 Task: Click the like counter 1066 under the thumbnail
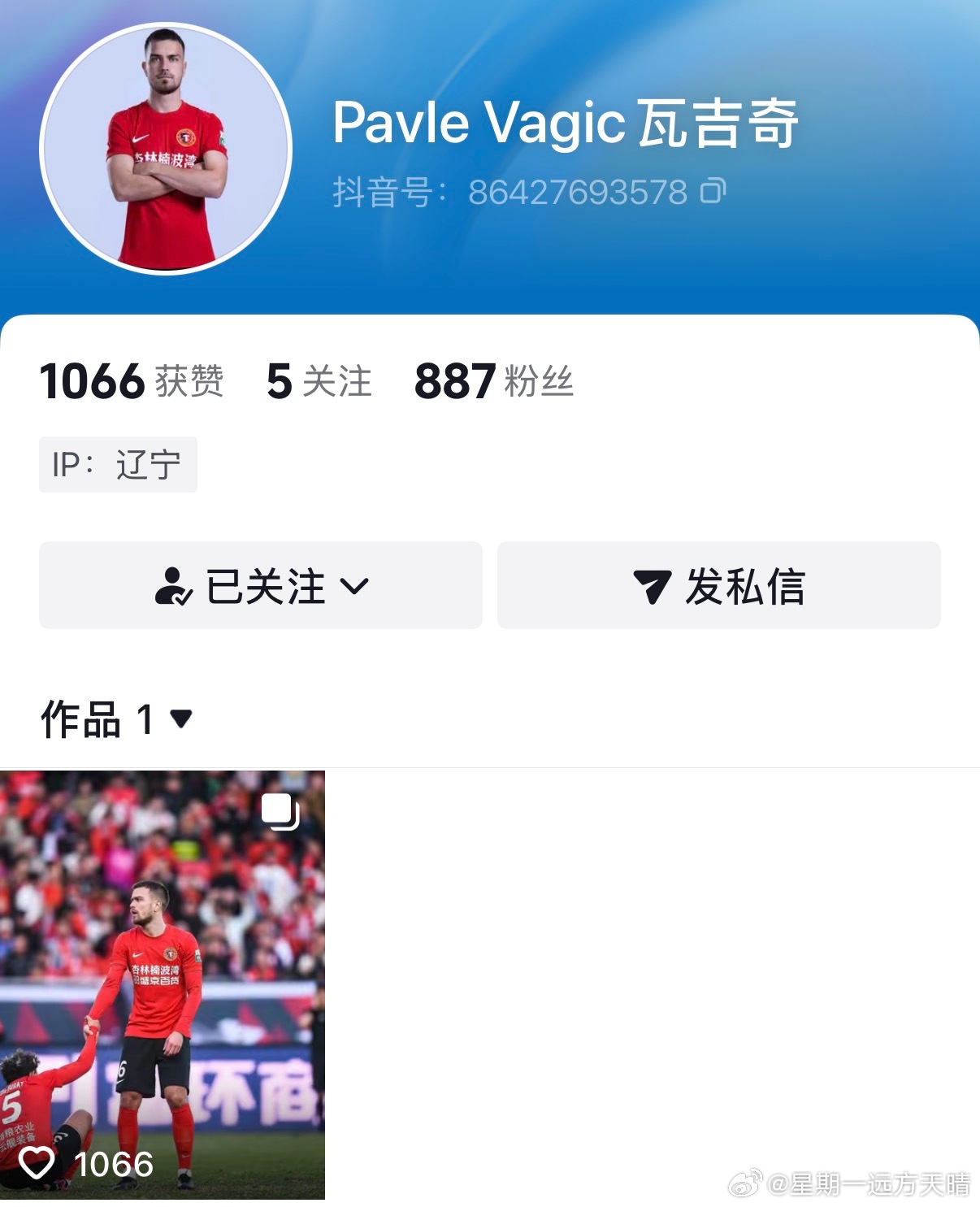[x=114, y=1164]
